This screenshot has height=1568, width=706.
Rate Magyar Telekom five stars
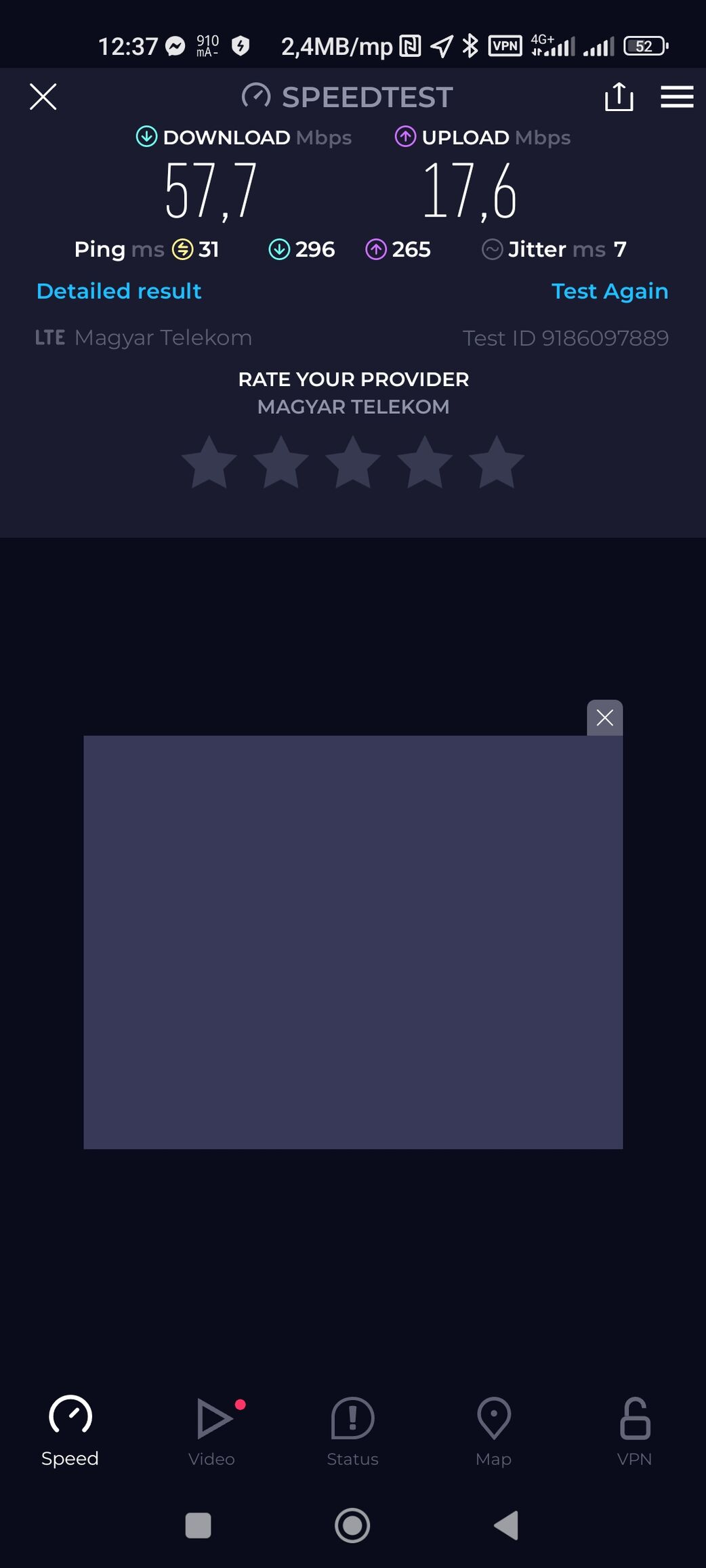pos(497,463)
